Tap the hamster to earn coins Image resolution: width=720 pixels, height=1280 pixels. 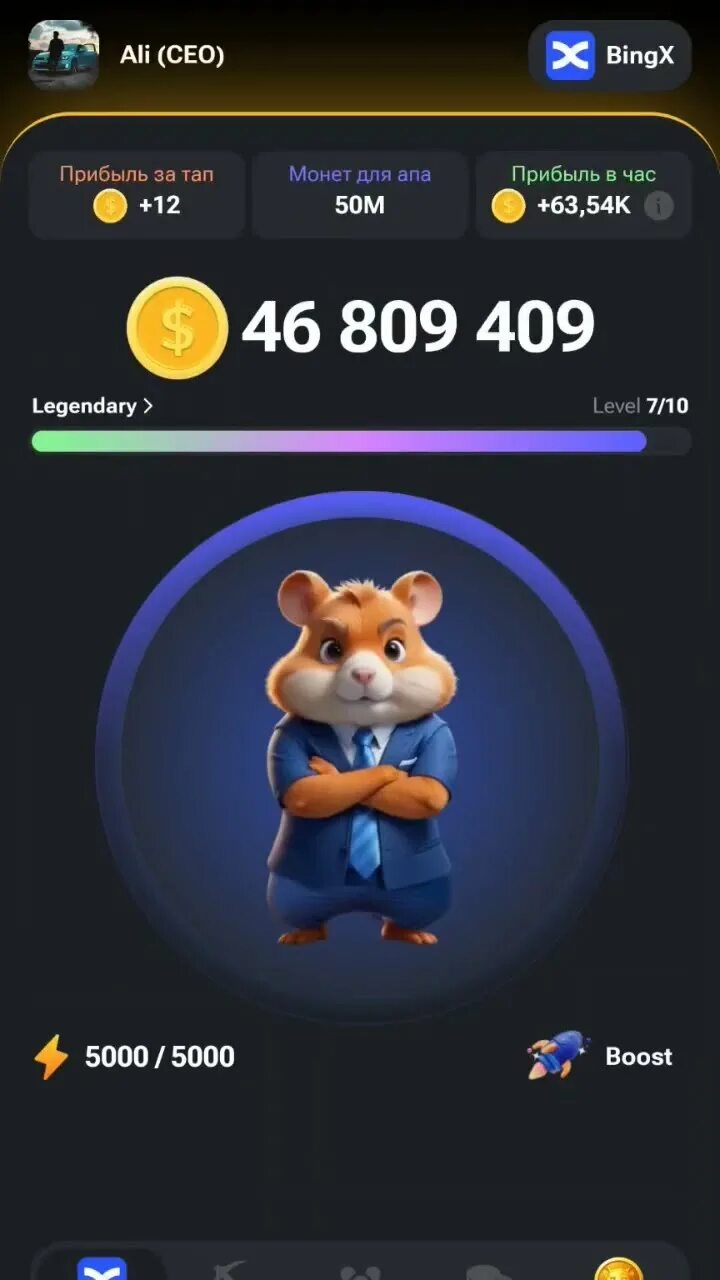pyautogui.click(x=360, y=757)
